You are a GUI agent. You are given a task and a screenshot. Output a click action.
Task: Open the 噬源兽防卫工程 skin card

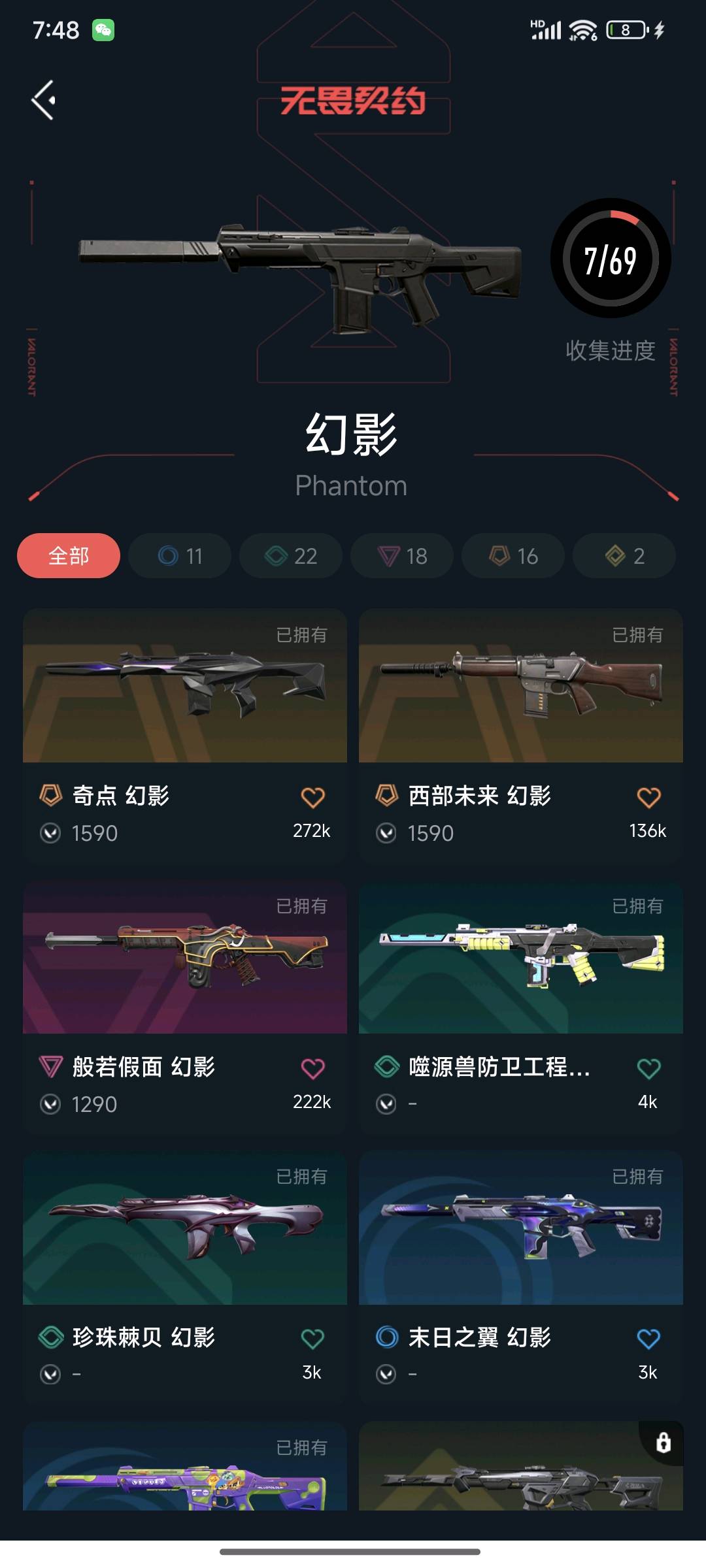[x=521, y=957]
